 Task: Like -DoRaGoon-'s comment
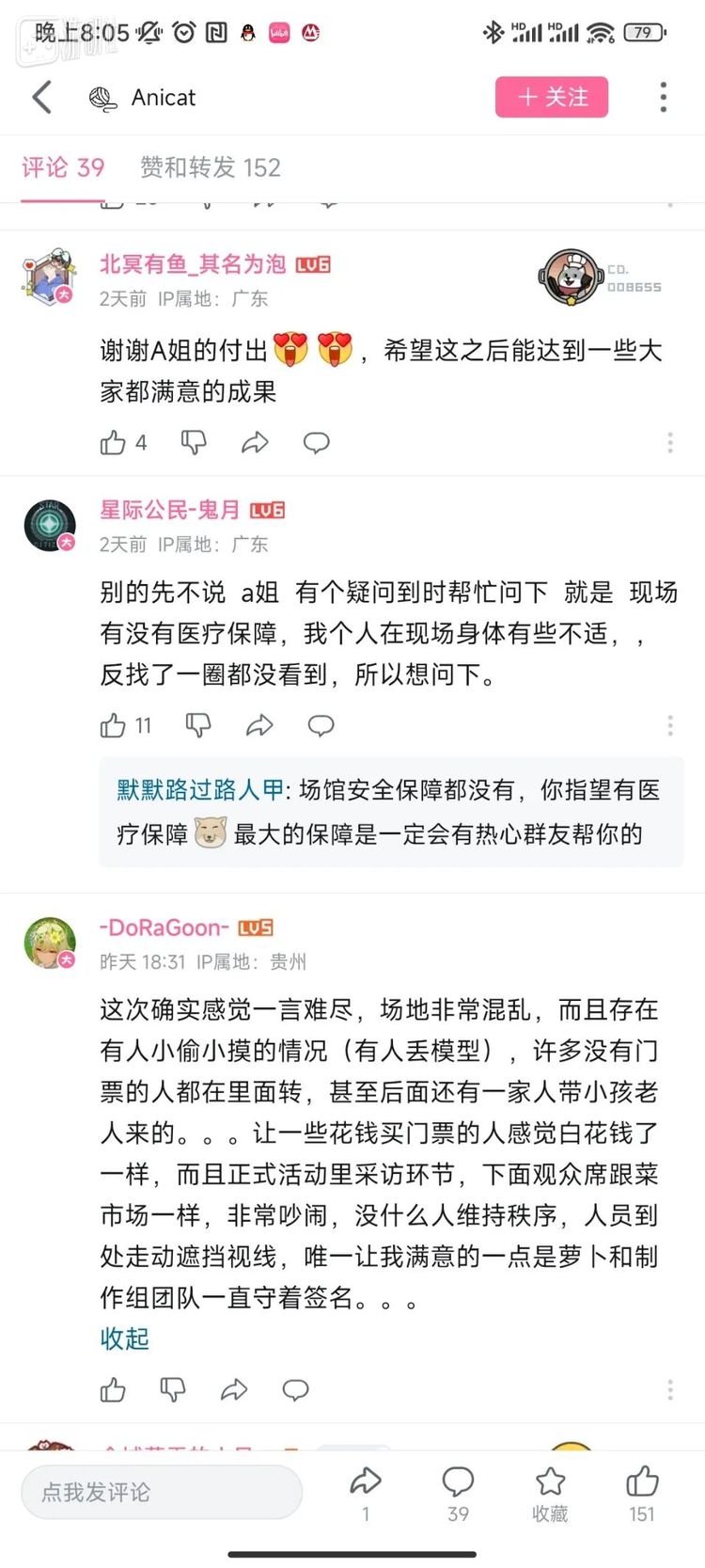point(113,1389)
